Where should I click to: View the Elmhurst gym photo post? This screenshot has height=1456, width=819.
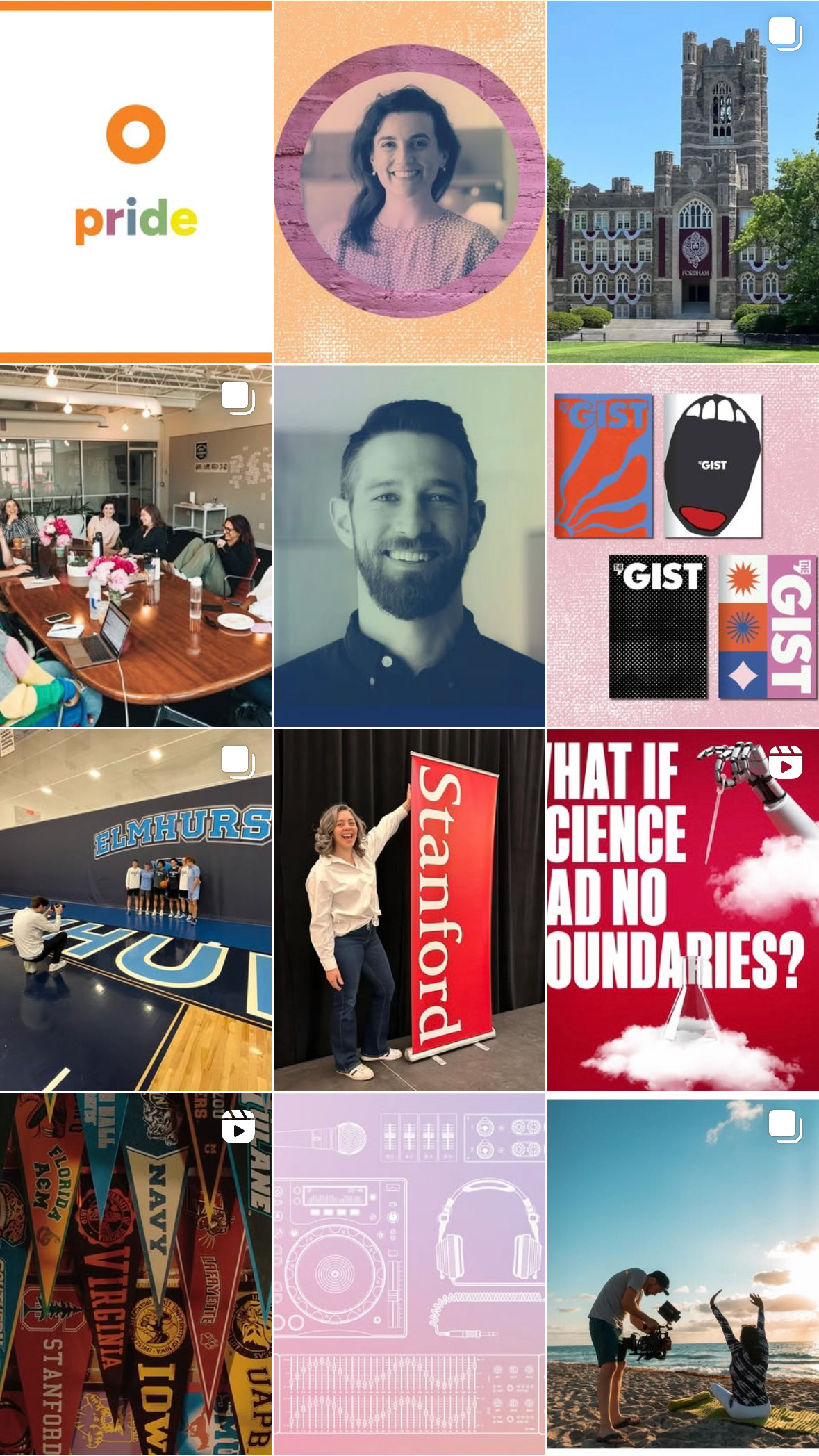click(x=135, y=910)
